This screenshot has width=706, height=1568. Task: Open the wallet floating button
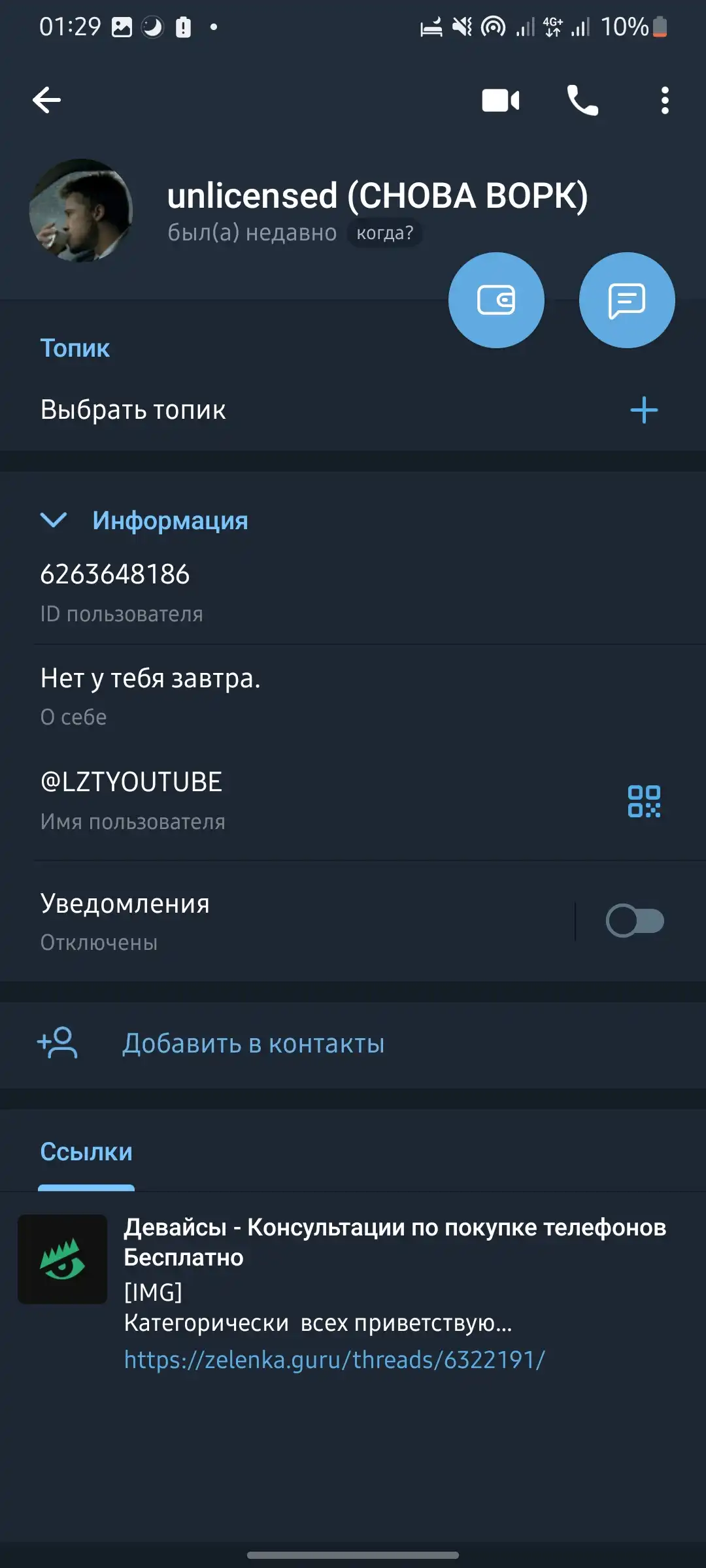(496, 301)
